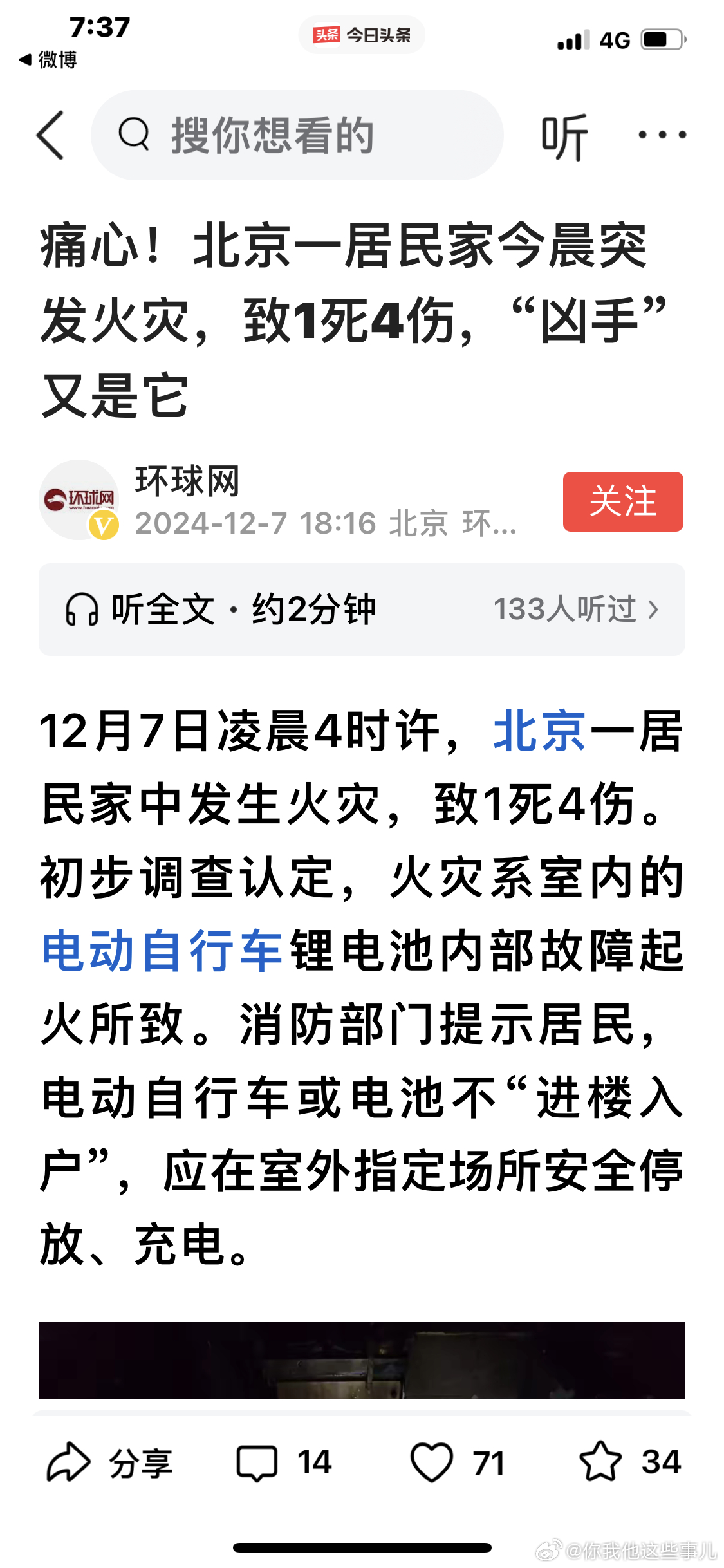This screenshot has width=724, height=1568.
Task: Save article with the star icon
Action: 600,1461
